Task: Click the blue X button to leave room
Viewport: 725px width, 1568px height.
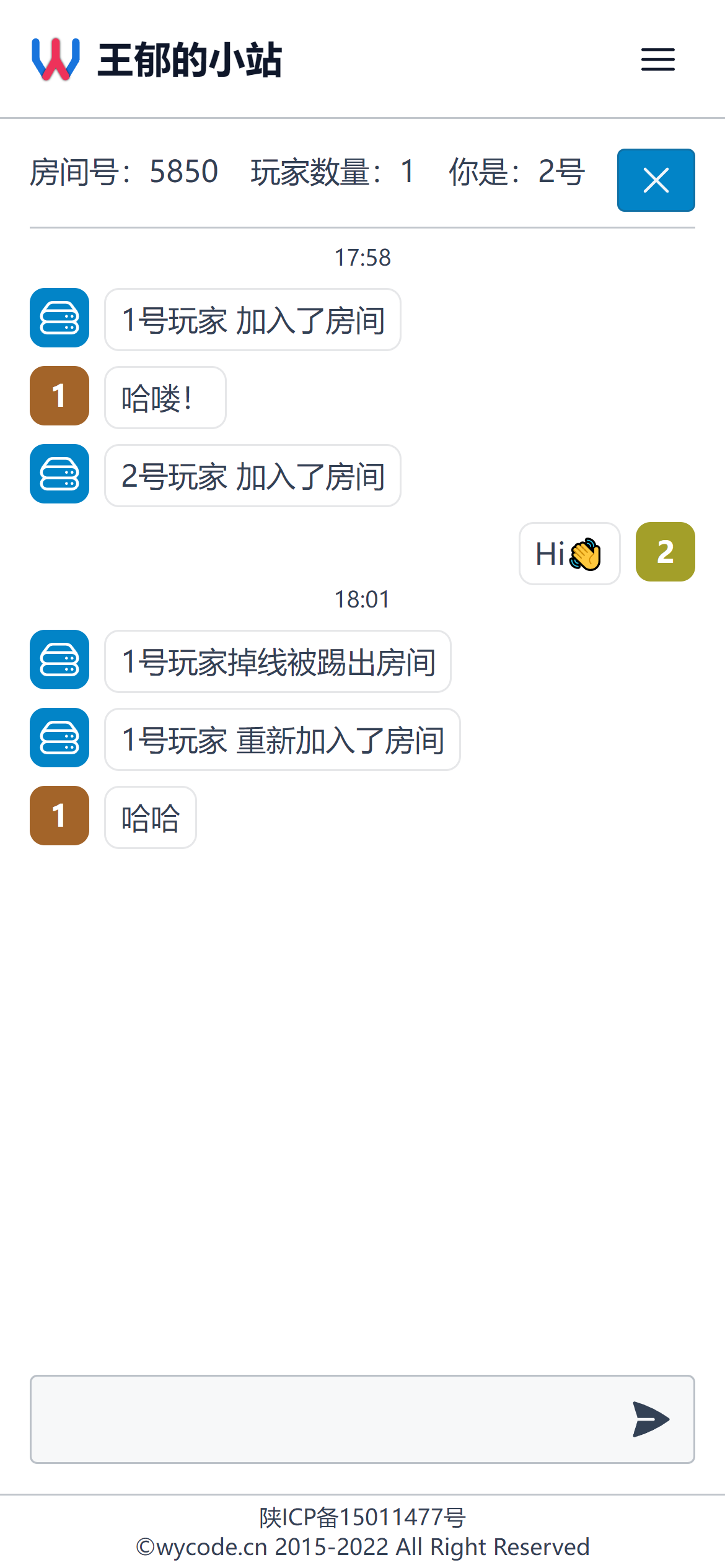Action: pos(656,180)
